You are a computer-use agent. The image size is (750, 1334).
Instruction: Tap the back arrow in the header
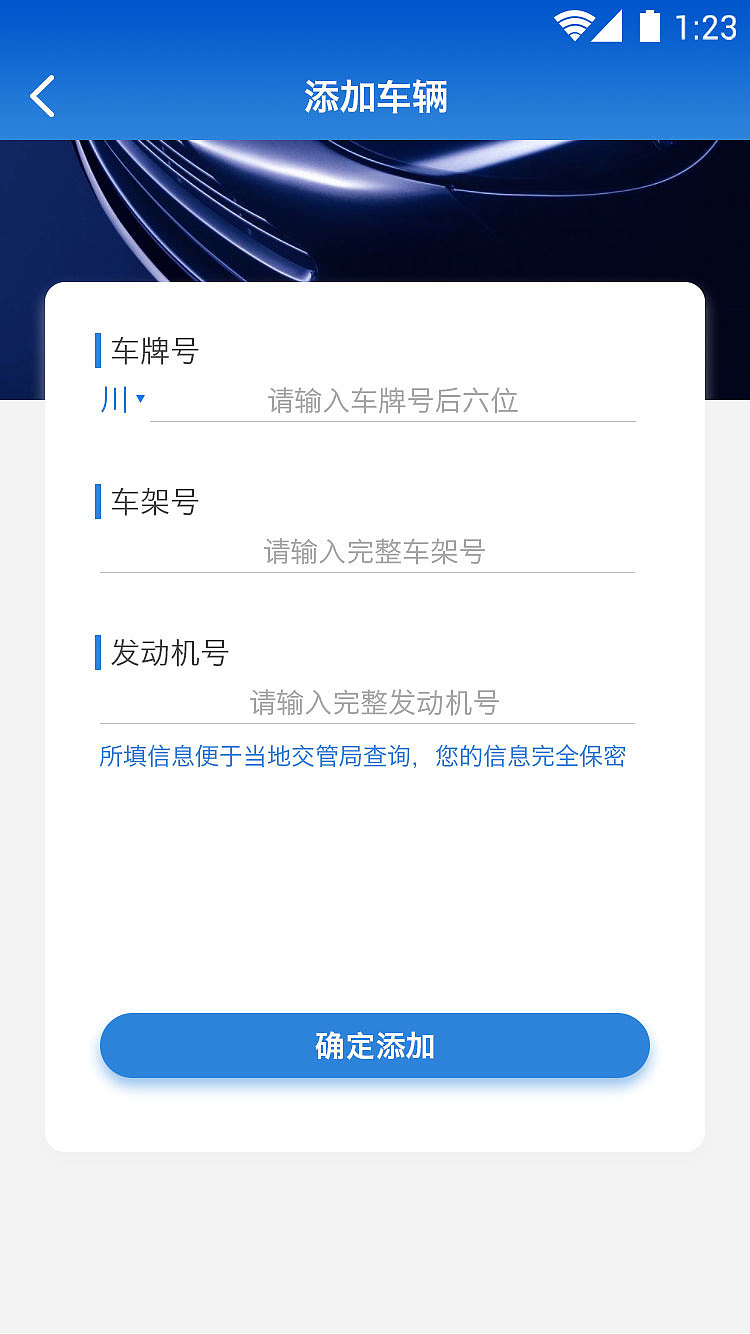tap(40, 95)
